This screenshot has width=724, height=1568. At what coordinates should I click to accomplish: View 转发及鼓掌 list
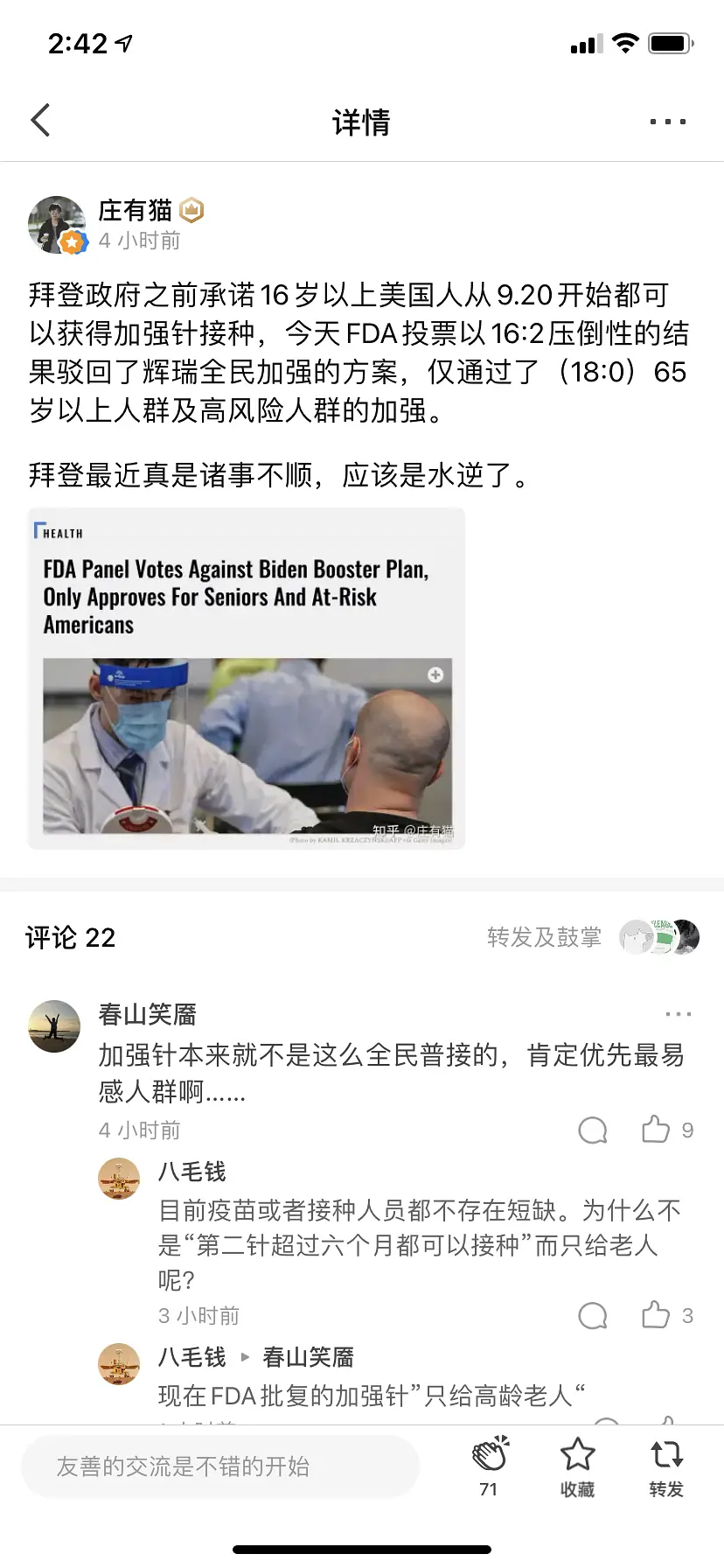[x=544, y=937]
